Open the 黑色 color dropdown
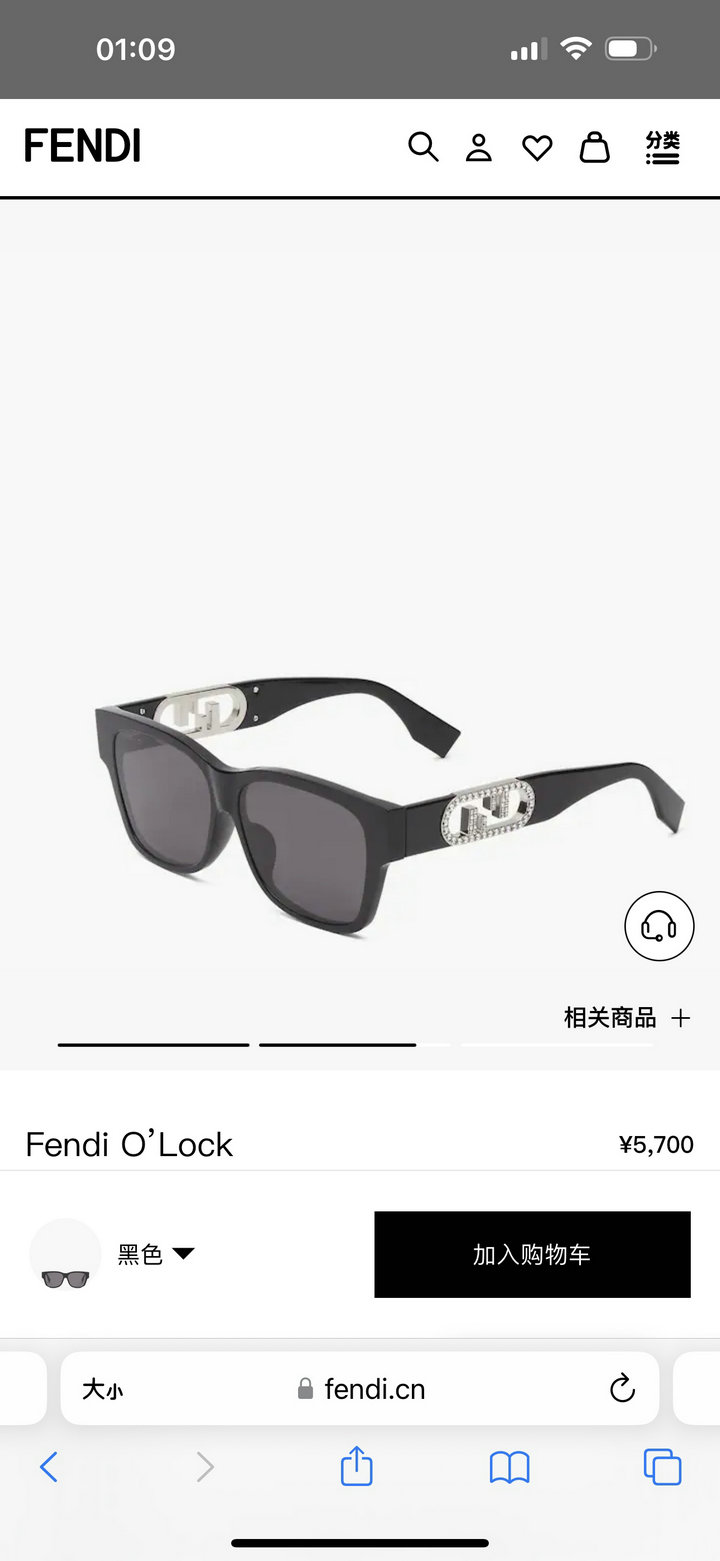 click(156, 1254)
